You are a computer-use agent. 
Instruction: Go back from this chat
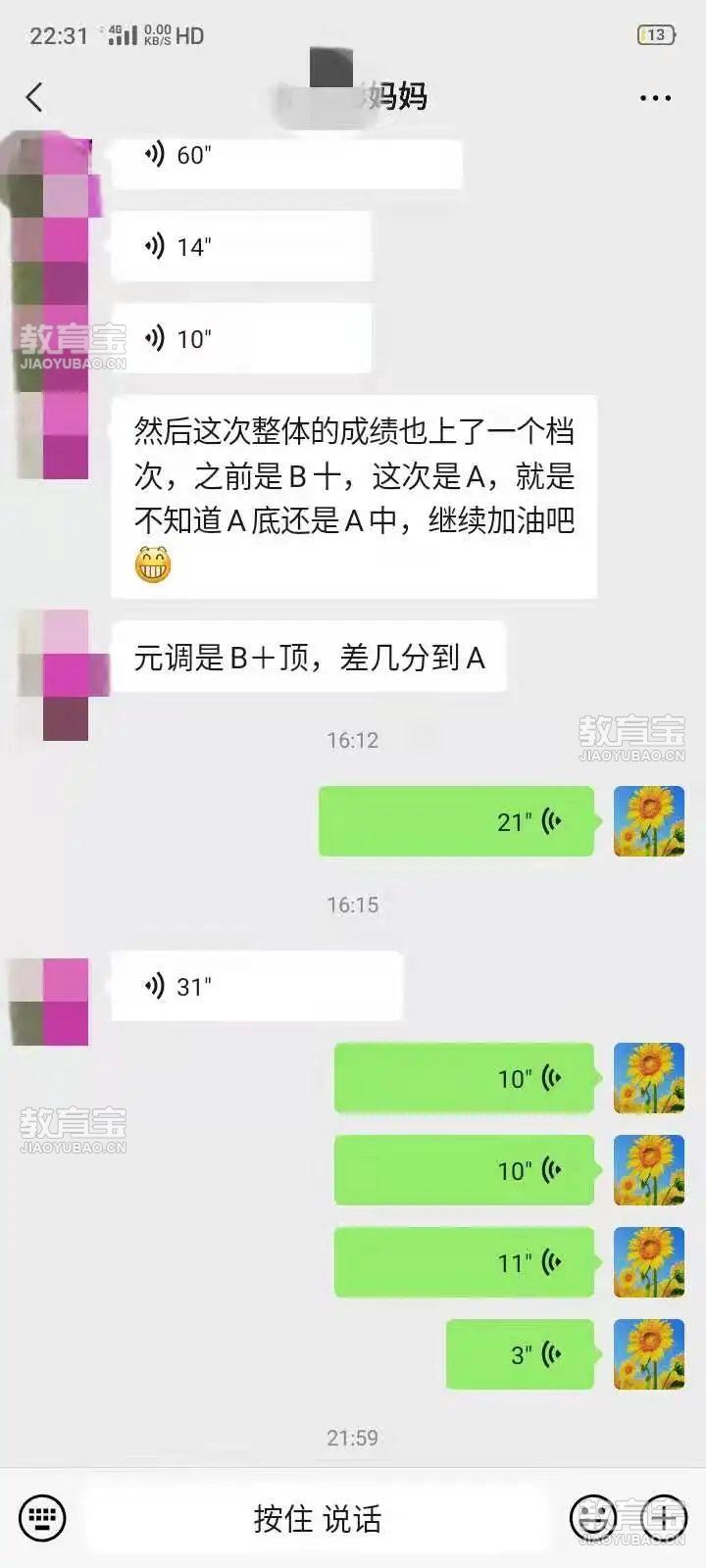tap(35, 97)
